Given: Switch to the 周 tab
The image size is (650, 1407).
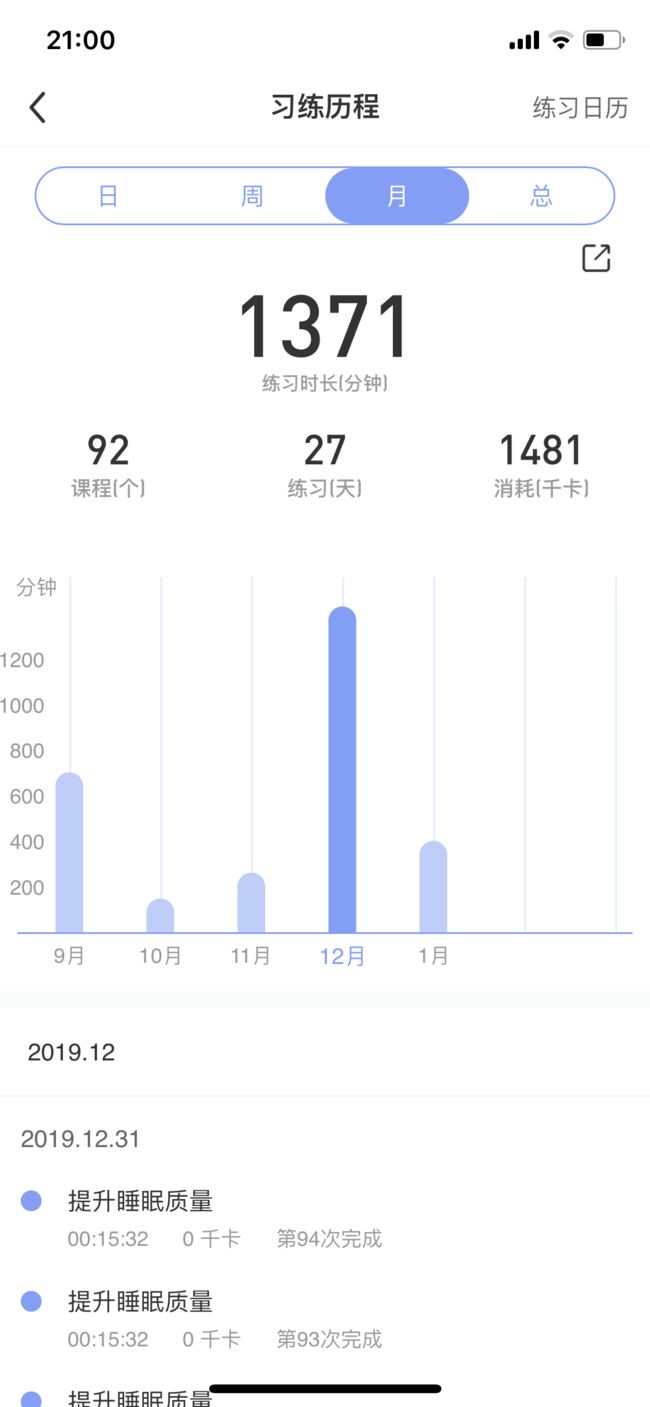Looking at the screenshot, I should click(252, 196).
